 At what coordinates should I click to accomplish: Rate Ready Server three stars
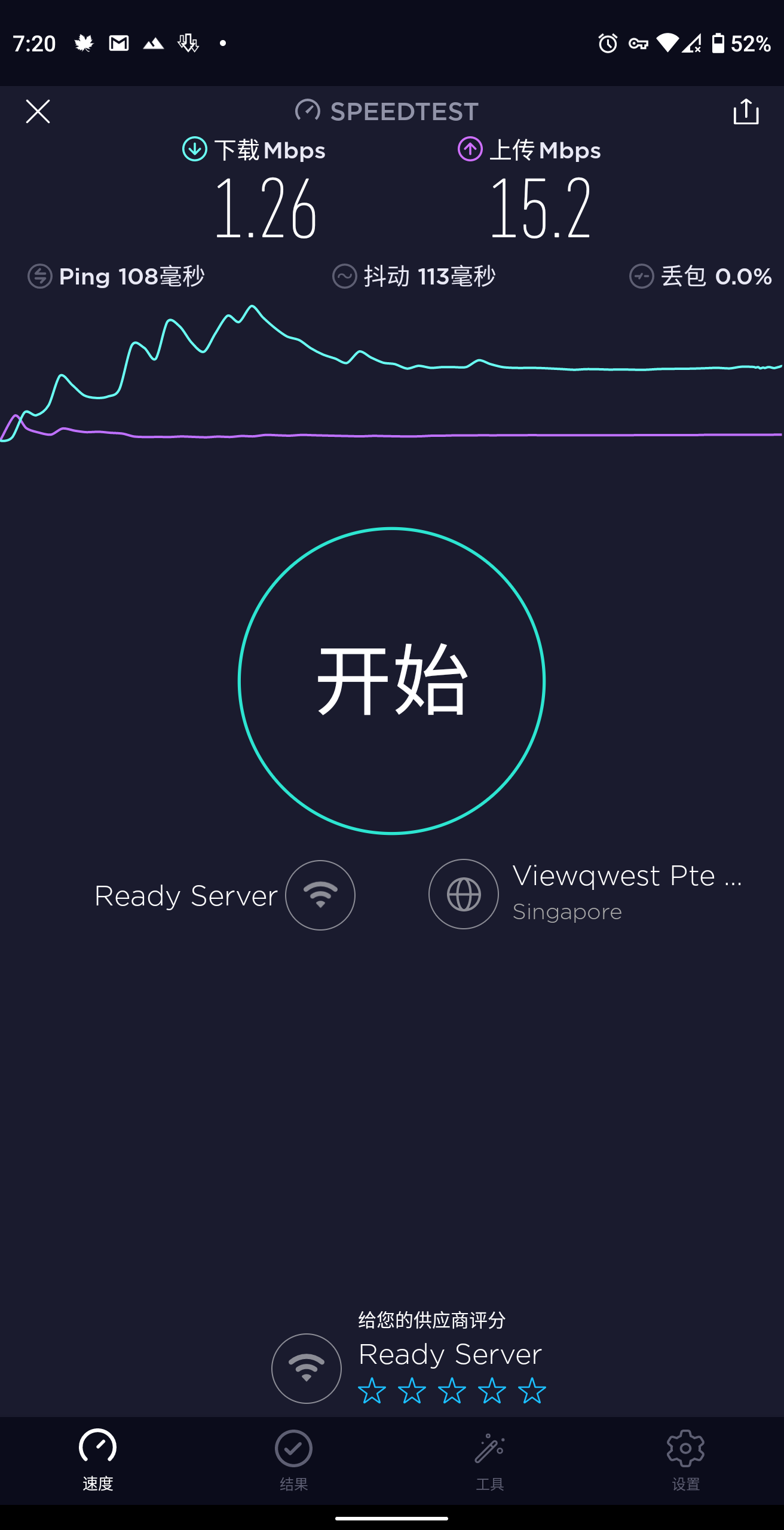pyautogui.click(x=452, y=1391)
